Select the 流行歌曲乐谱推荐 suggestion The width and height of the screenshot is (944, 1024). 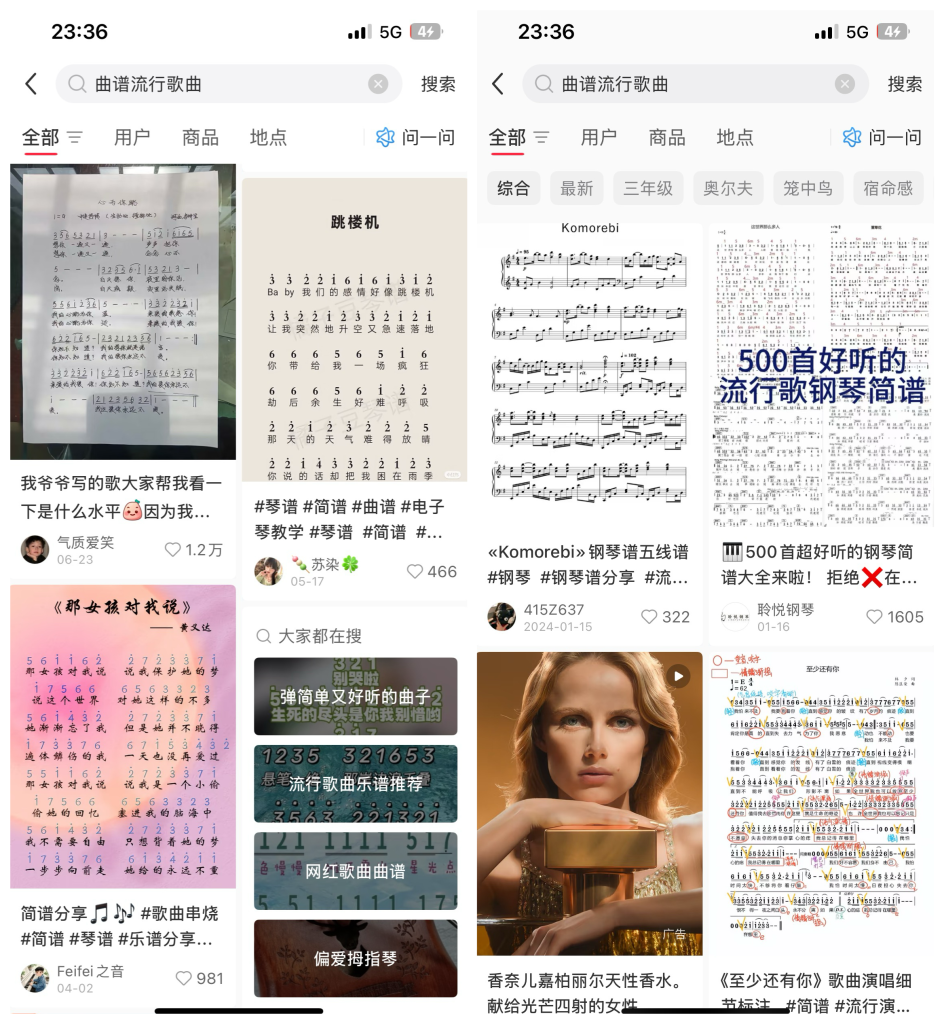pyautogui.click(x=355, y=784)
